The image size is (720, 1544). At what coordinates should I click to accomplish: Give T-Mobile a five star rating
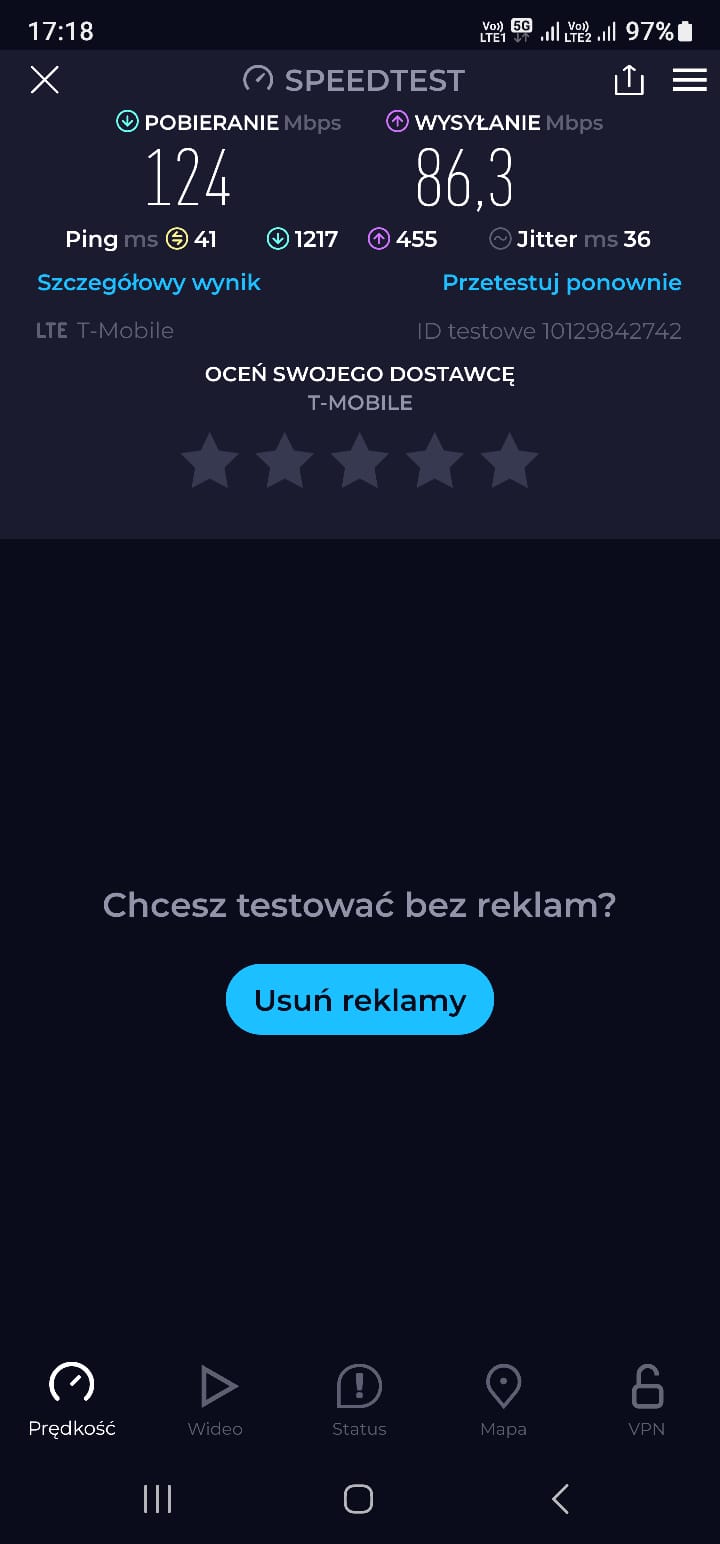(x=510, y=461)
